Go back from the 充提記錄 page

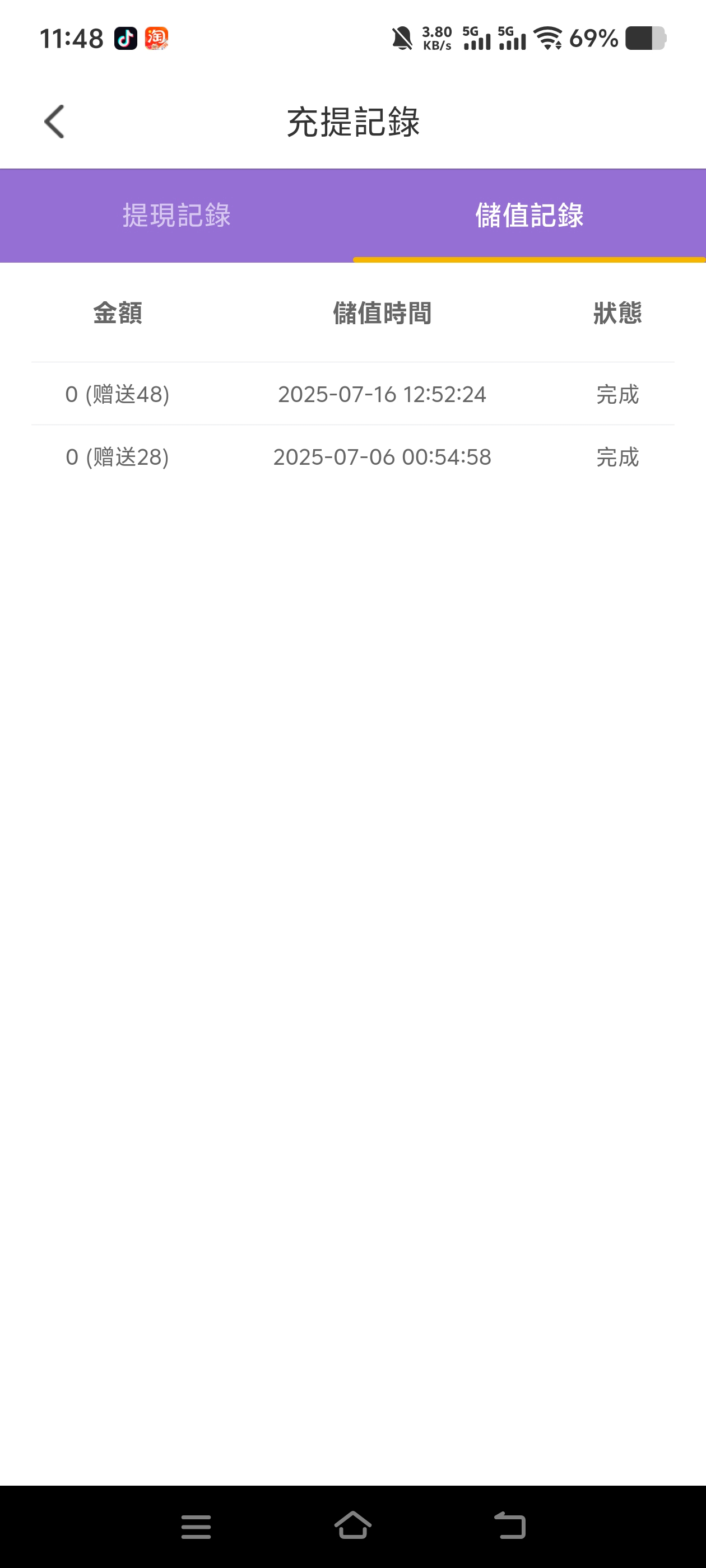pos(54,122)
